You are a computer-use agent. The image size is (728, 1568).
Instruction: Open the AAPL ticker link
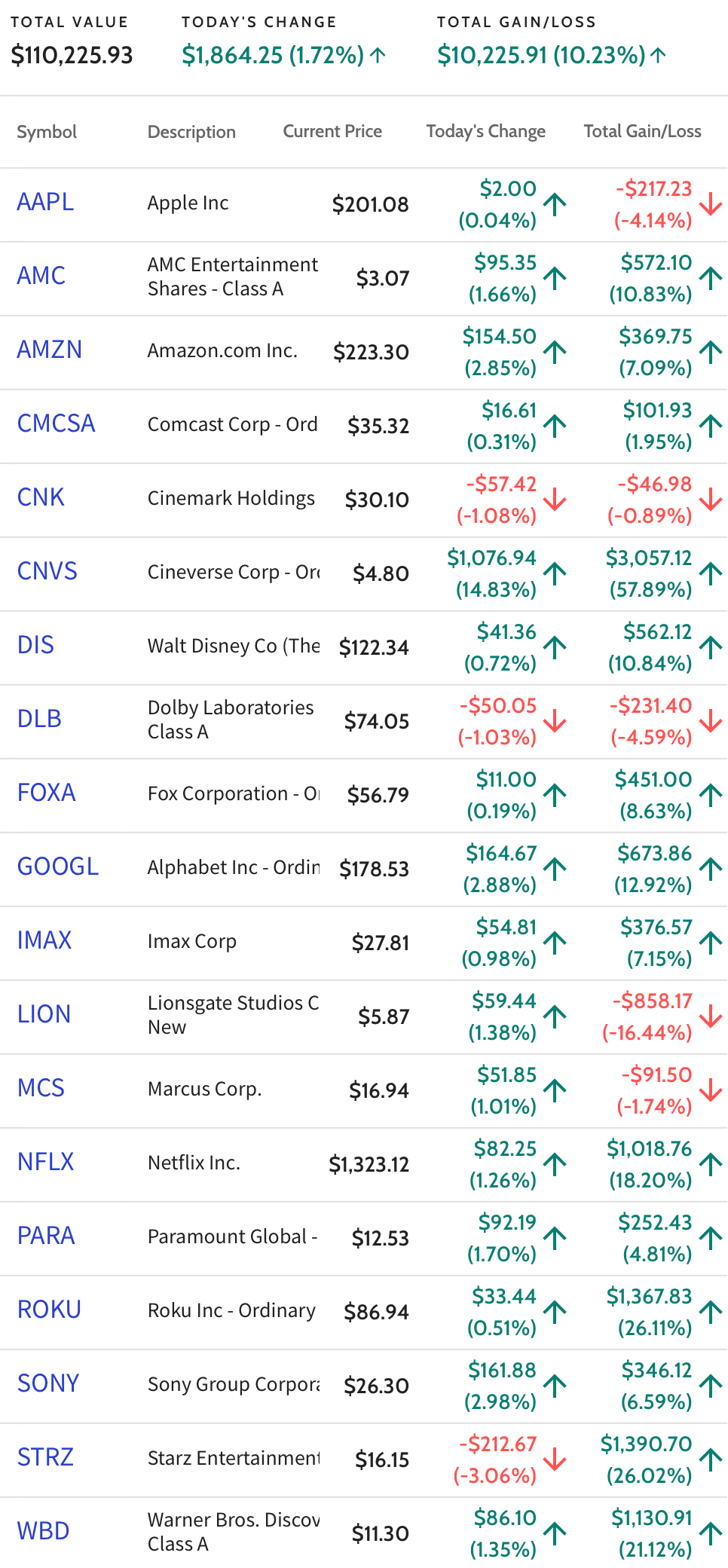(x=45, y=202)
